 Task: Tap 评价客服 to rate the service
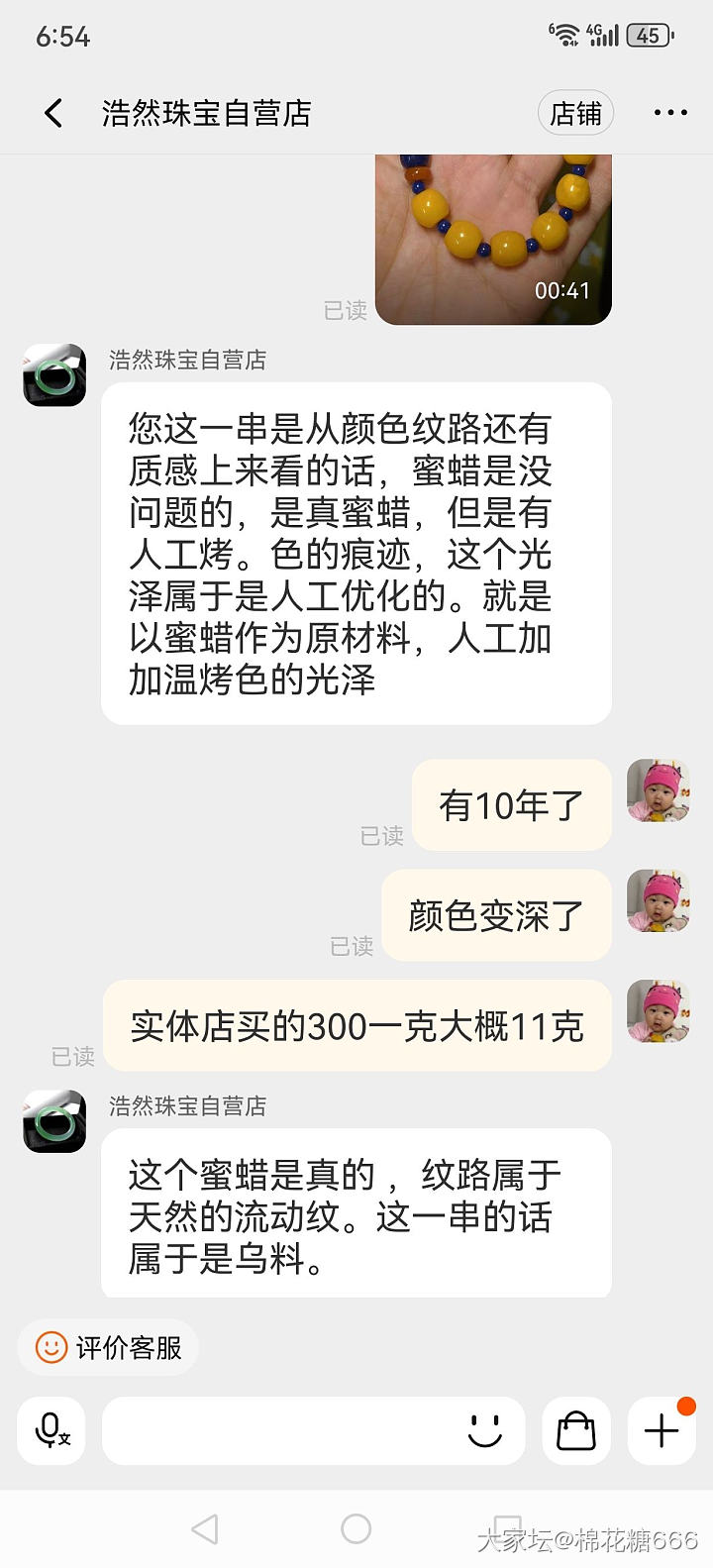click(x=108, y=1347)
